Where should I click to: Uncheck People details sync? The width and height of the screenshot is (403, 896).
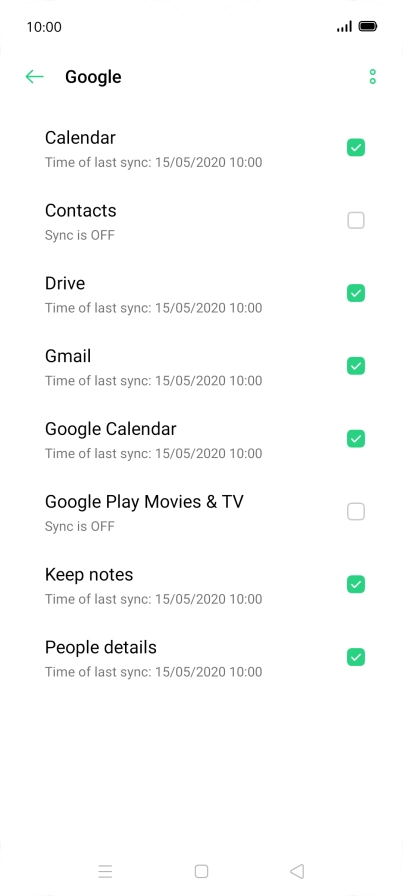pyautogui.click(x=356, y=657)
